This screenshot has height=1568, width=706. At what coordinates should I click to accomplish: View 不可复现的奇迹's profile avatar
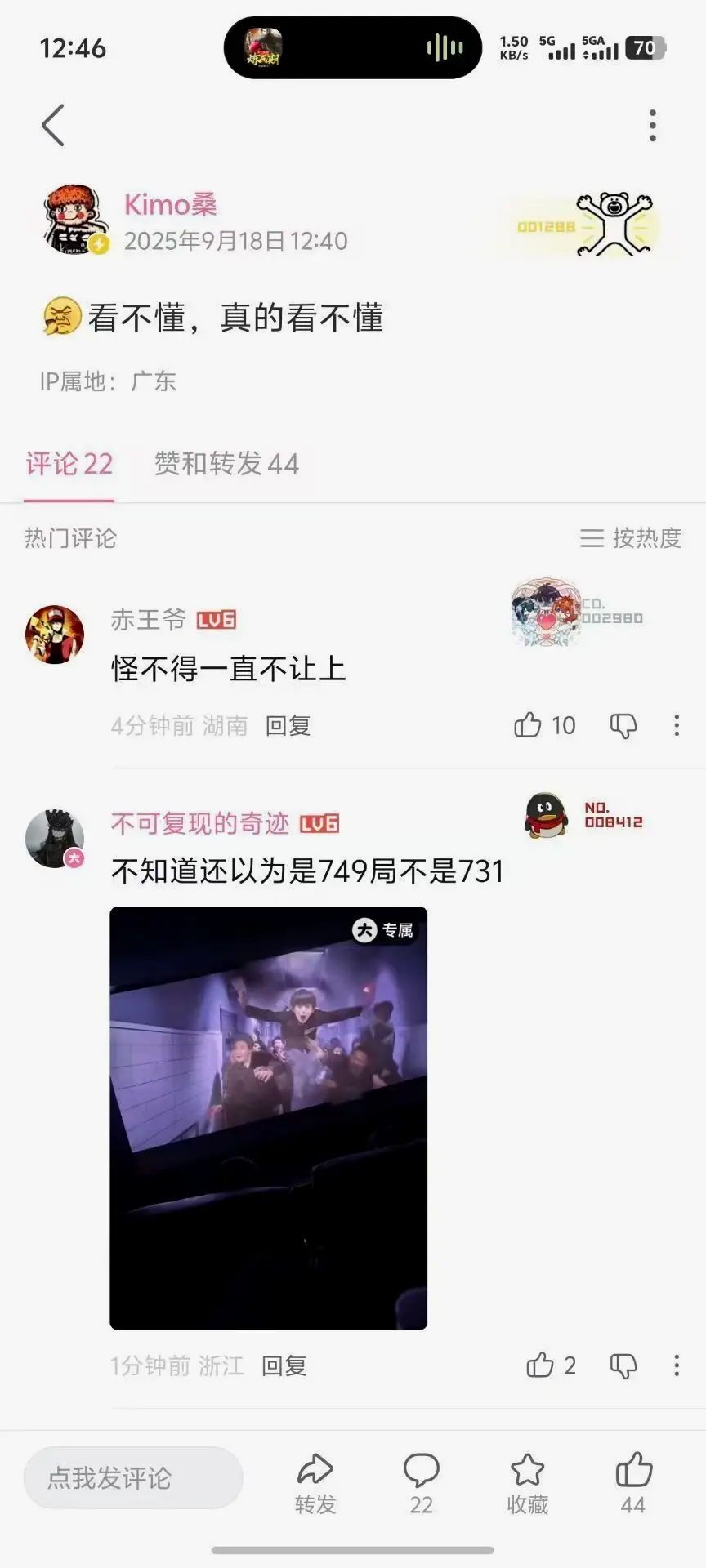point(55,839)
